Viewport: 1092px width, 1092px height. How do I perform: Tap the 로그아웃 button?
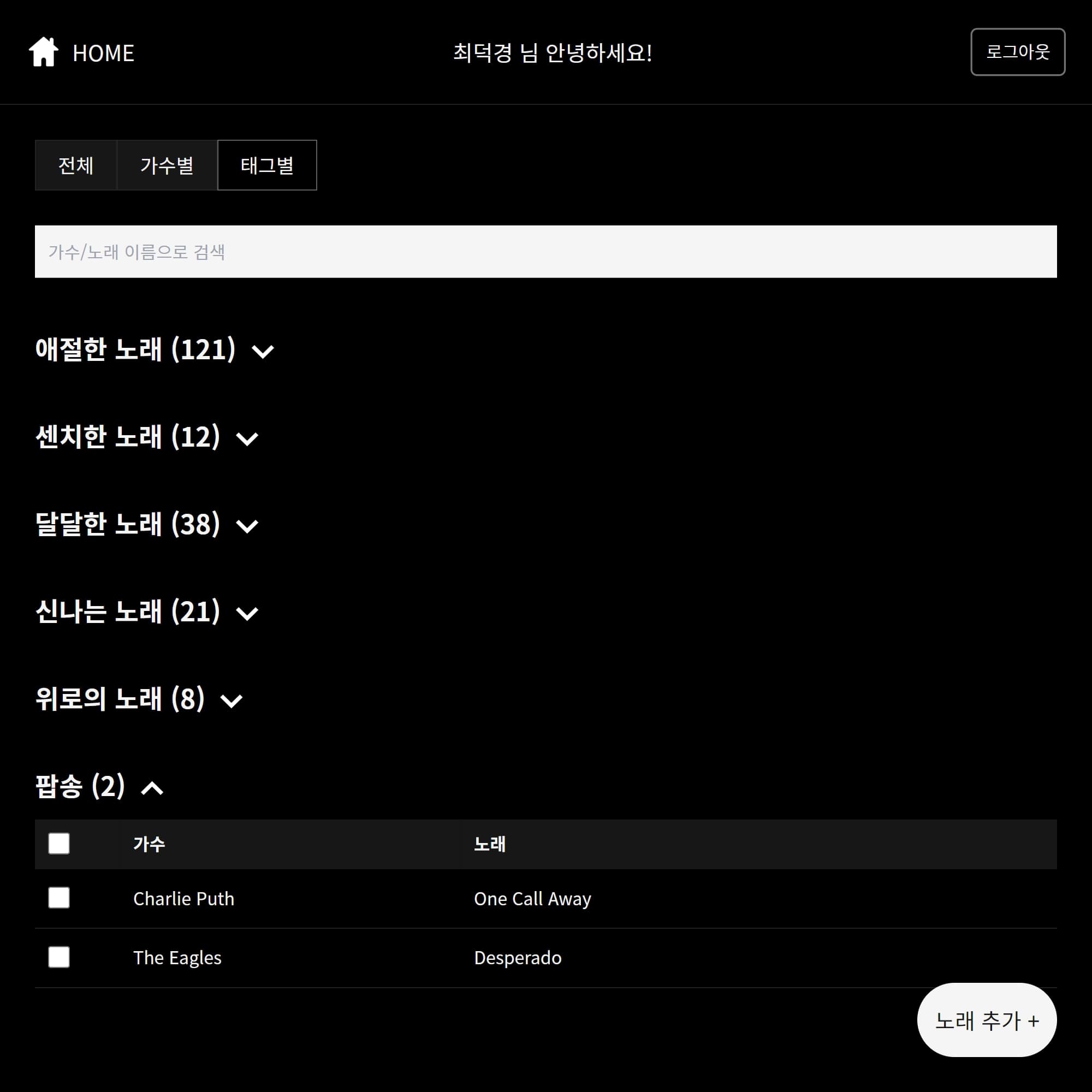tap(1017, 52)
